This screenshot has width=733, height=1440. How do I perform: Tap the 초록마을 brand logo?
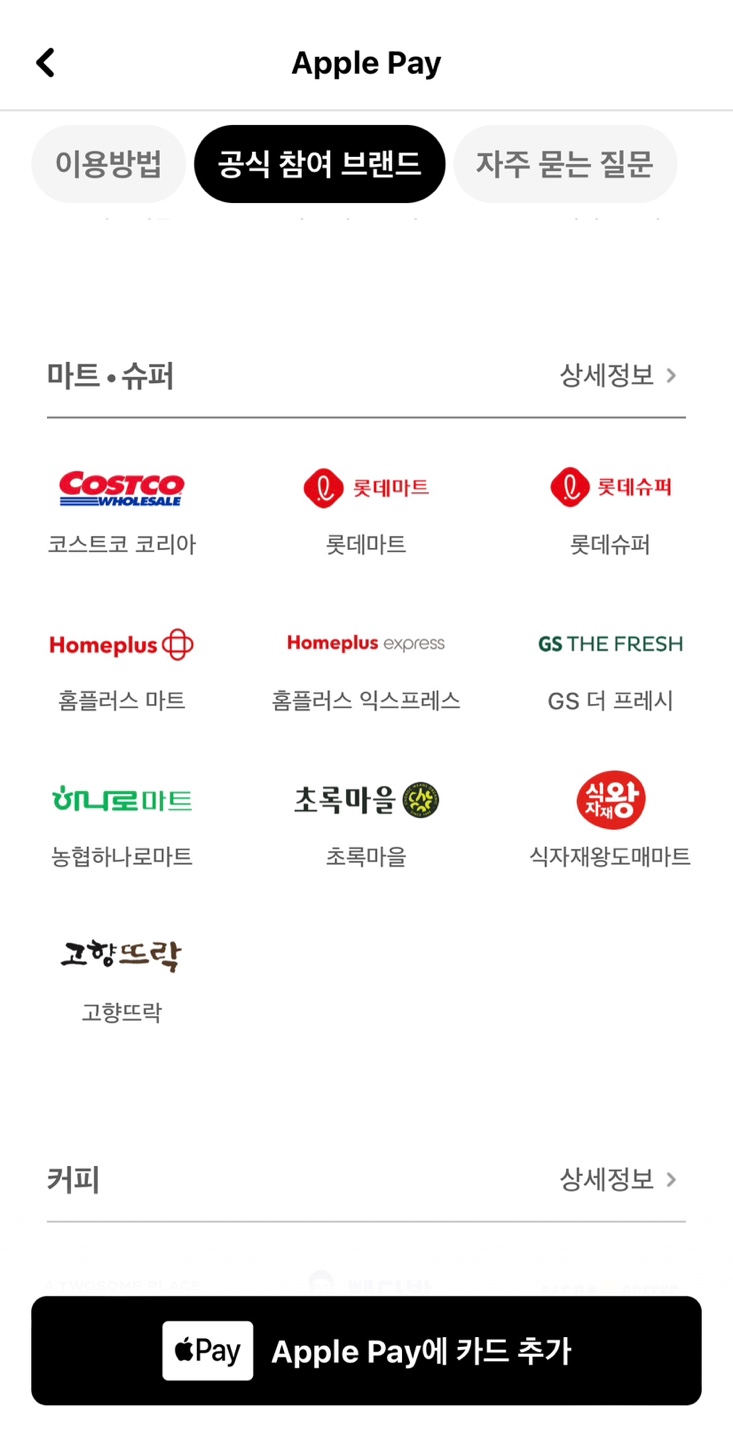click(366, 799)
